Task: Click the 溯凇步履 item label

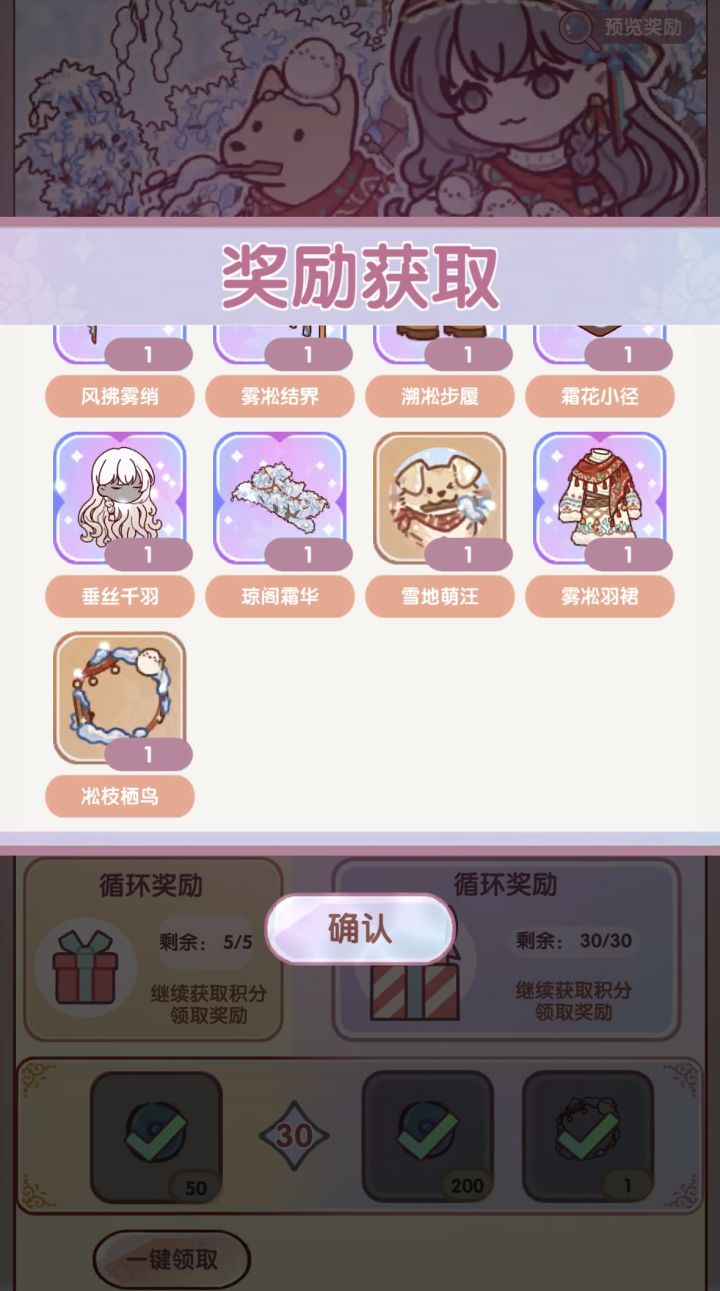Action: (440, 396)
